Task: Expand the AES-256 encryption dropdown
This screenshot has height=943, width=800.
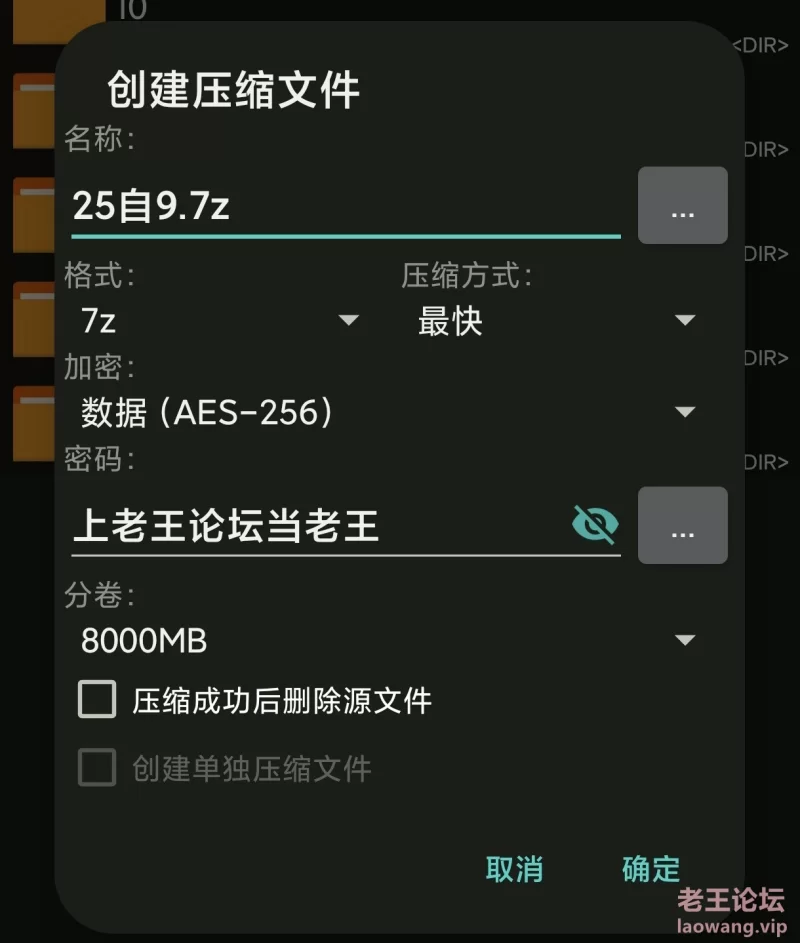Action: tap(386, 412)
